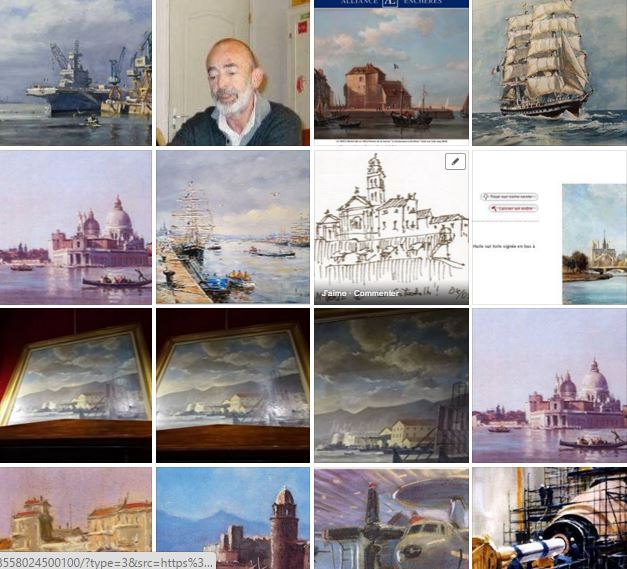Open the busy port with ships painting
Viewport: 627px width, 569px height.
click(232, 227)
